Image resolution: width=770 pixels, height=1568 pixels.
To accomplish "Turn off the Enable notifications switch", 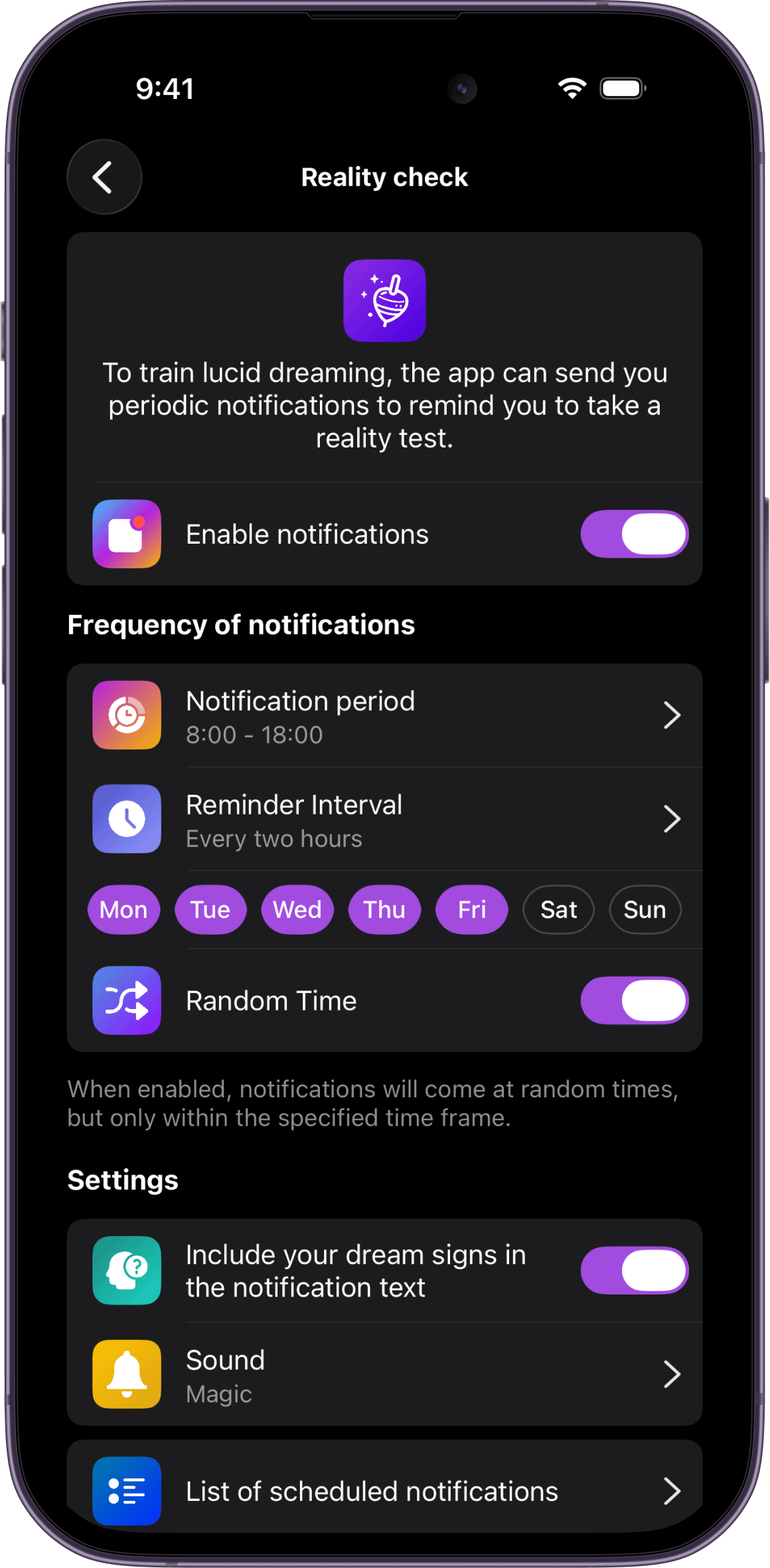I will point(634,534).
